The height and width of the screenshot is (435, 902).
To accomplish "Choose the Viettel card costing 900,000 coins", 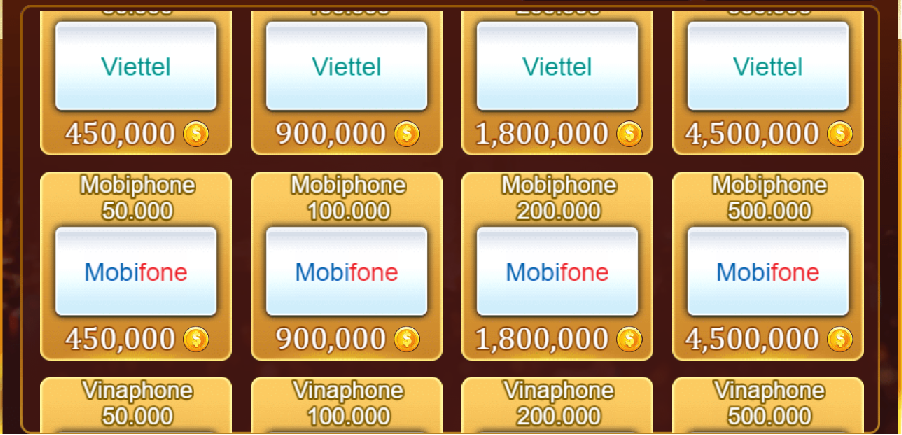I will 347,67.
